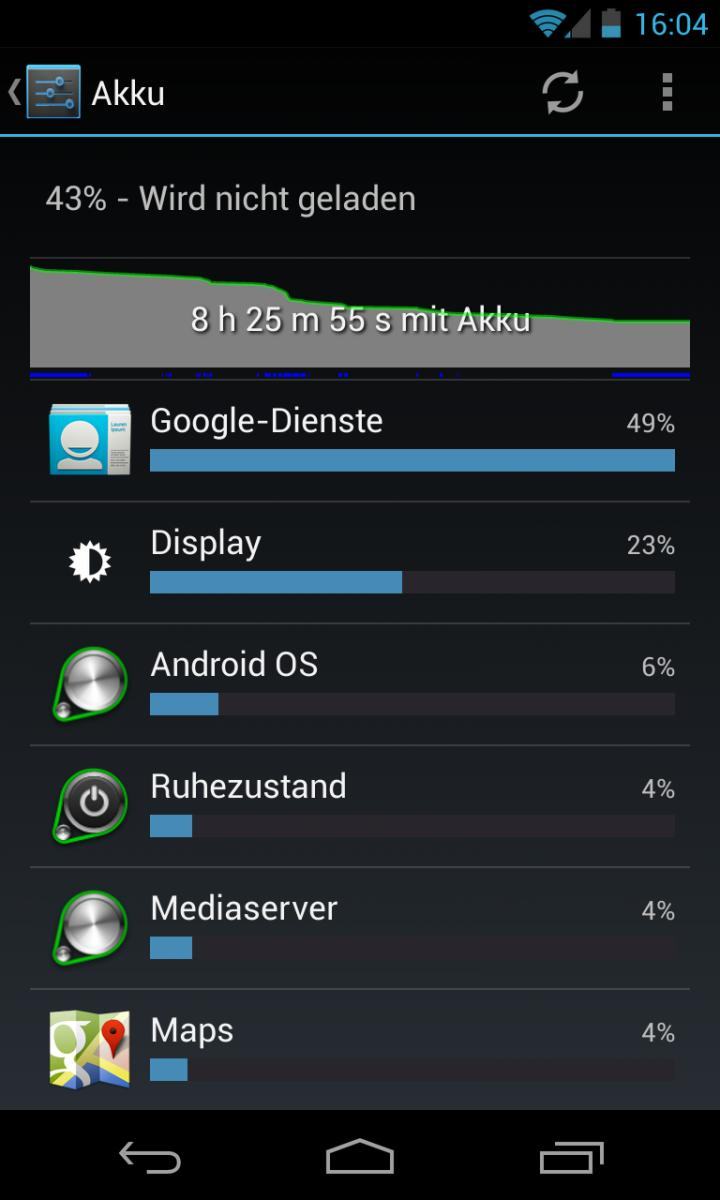This screenshot has height=1200, width=720.
Task: Go back from the Akku settings screen
Action: coord(45,93)
